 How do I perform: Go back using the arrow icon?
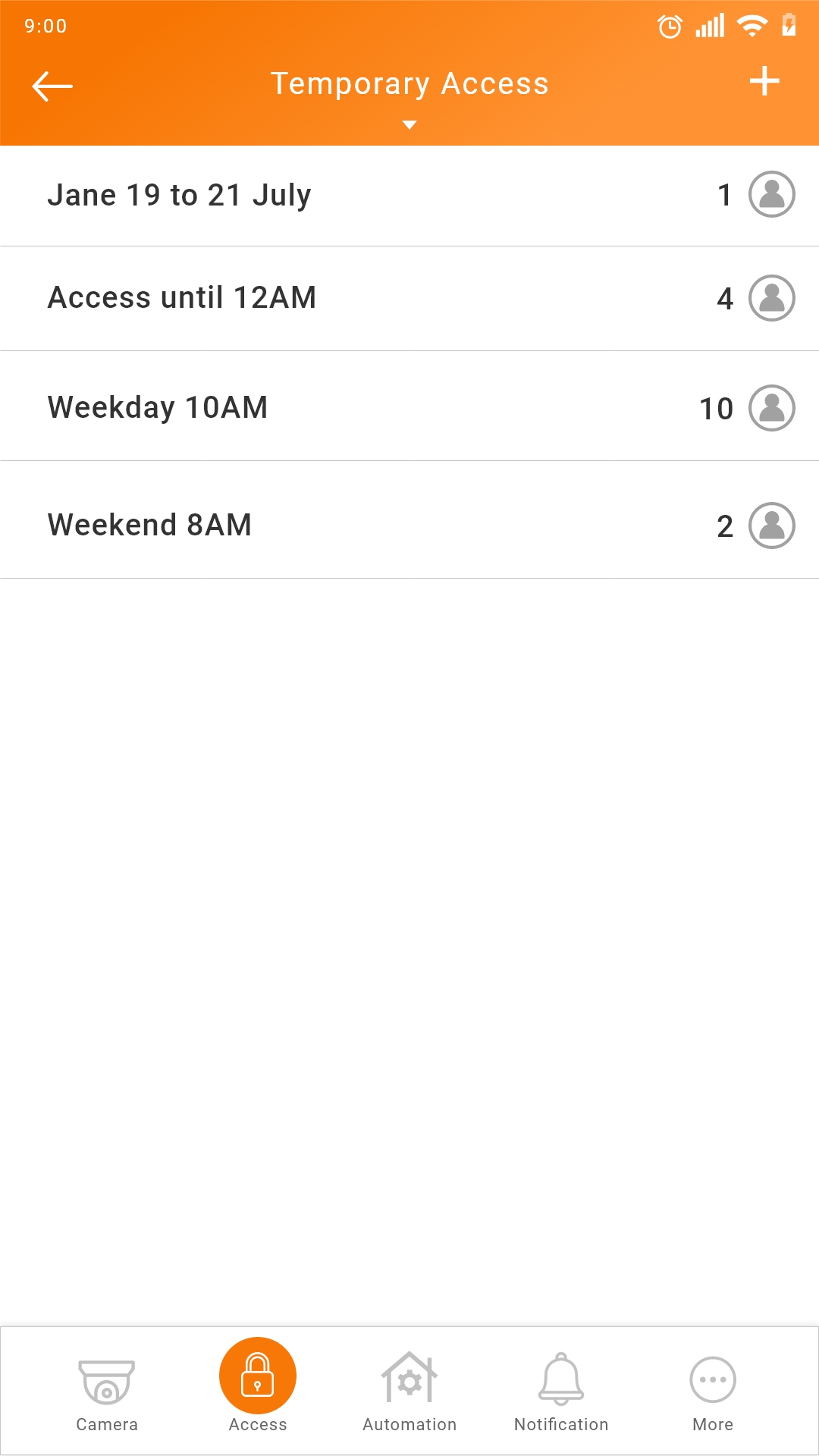[x=52, y=86]
